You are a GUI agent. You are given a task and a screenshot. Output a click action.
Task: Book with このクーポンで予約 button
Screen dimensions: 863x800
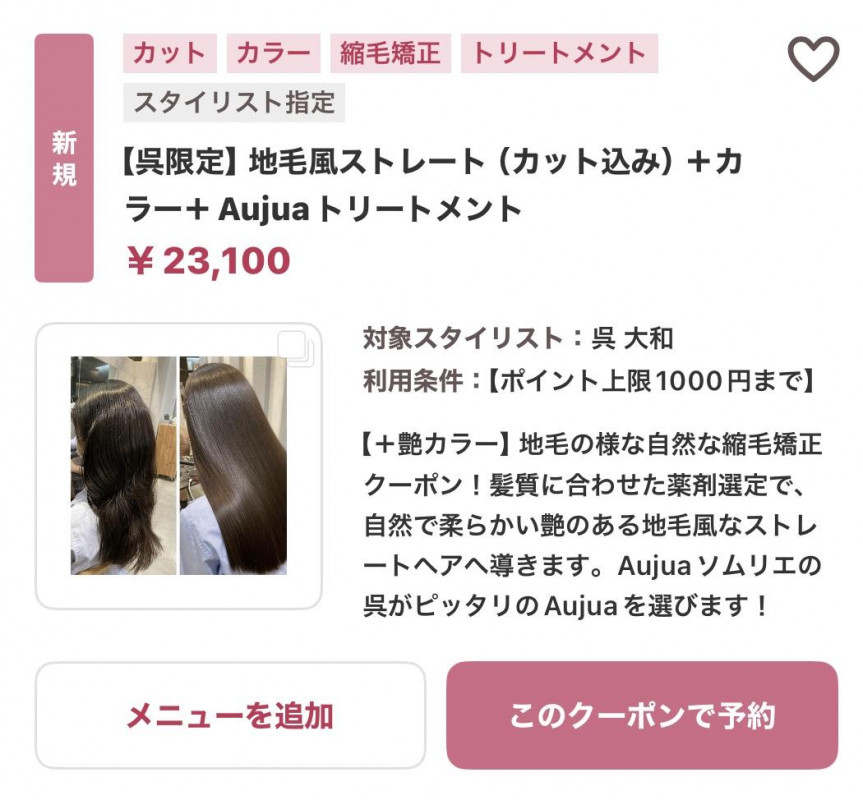[642, 715]
